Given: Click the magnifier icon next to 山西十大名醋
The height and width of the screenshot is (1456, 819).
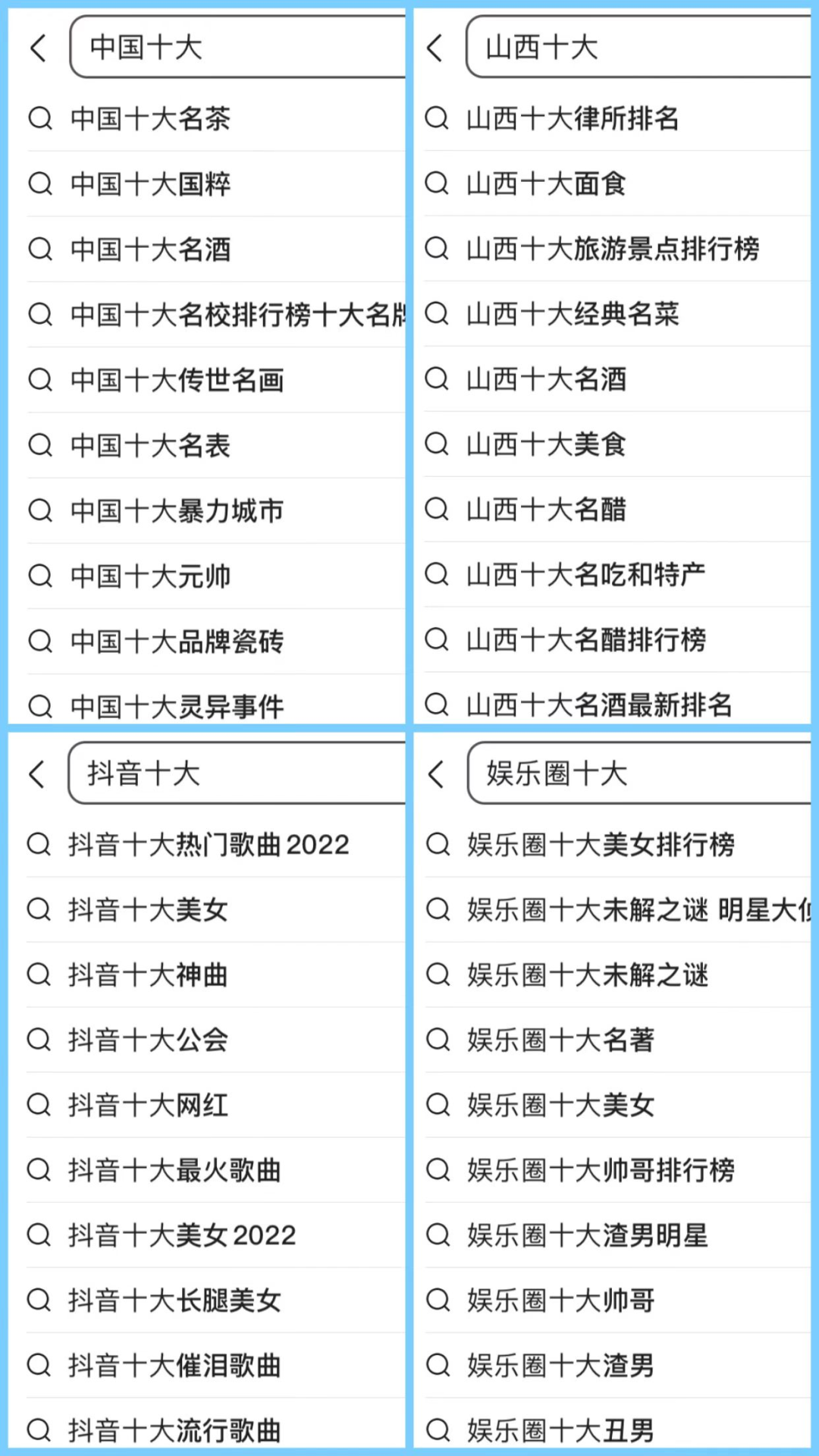Looking at the screenshot, I should tap(437, 510).
